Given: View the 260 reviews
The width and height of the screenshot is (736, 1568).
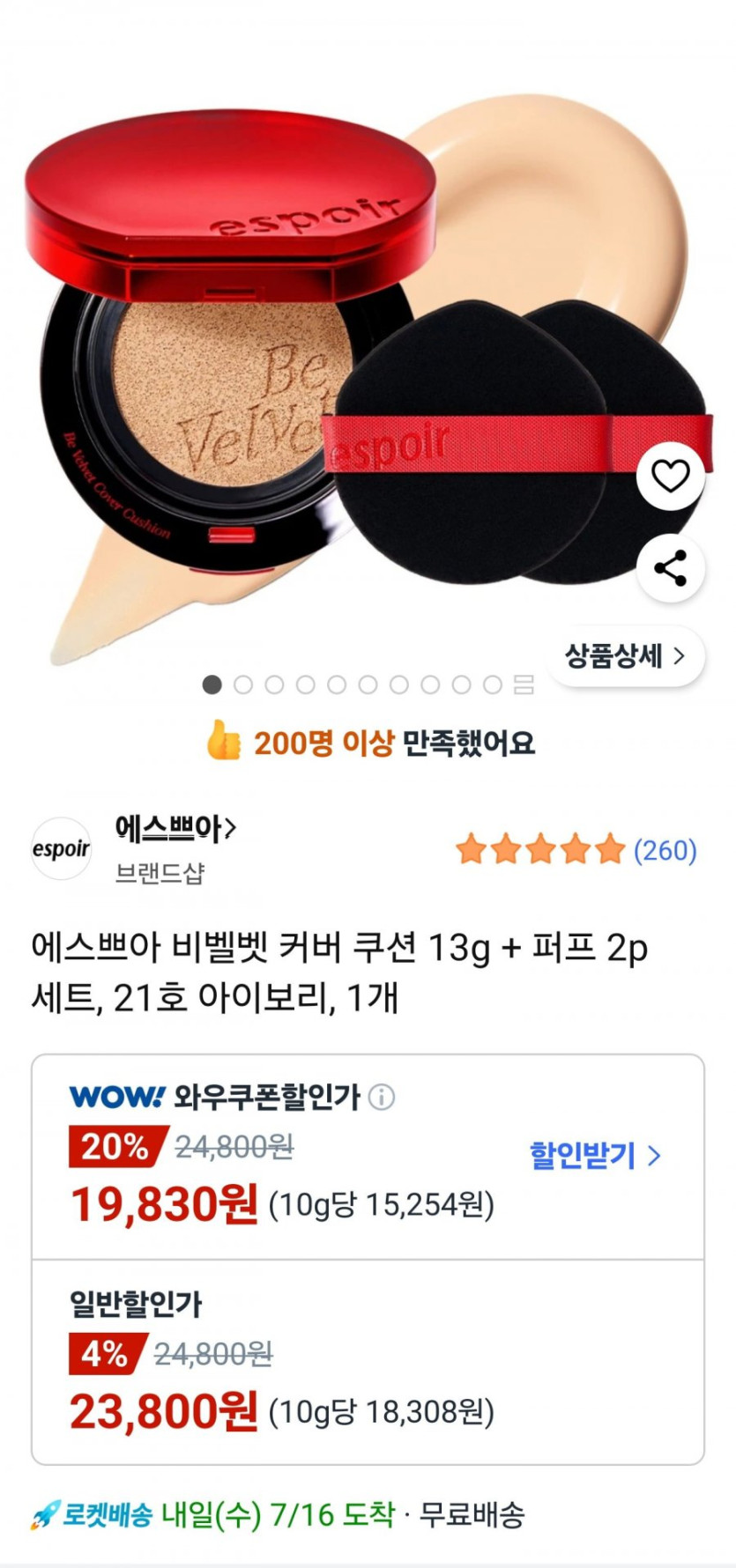Looking at the screenshot, I should (x=665, y=851).
